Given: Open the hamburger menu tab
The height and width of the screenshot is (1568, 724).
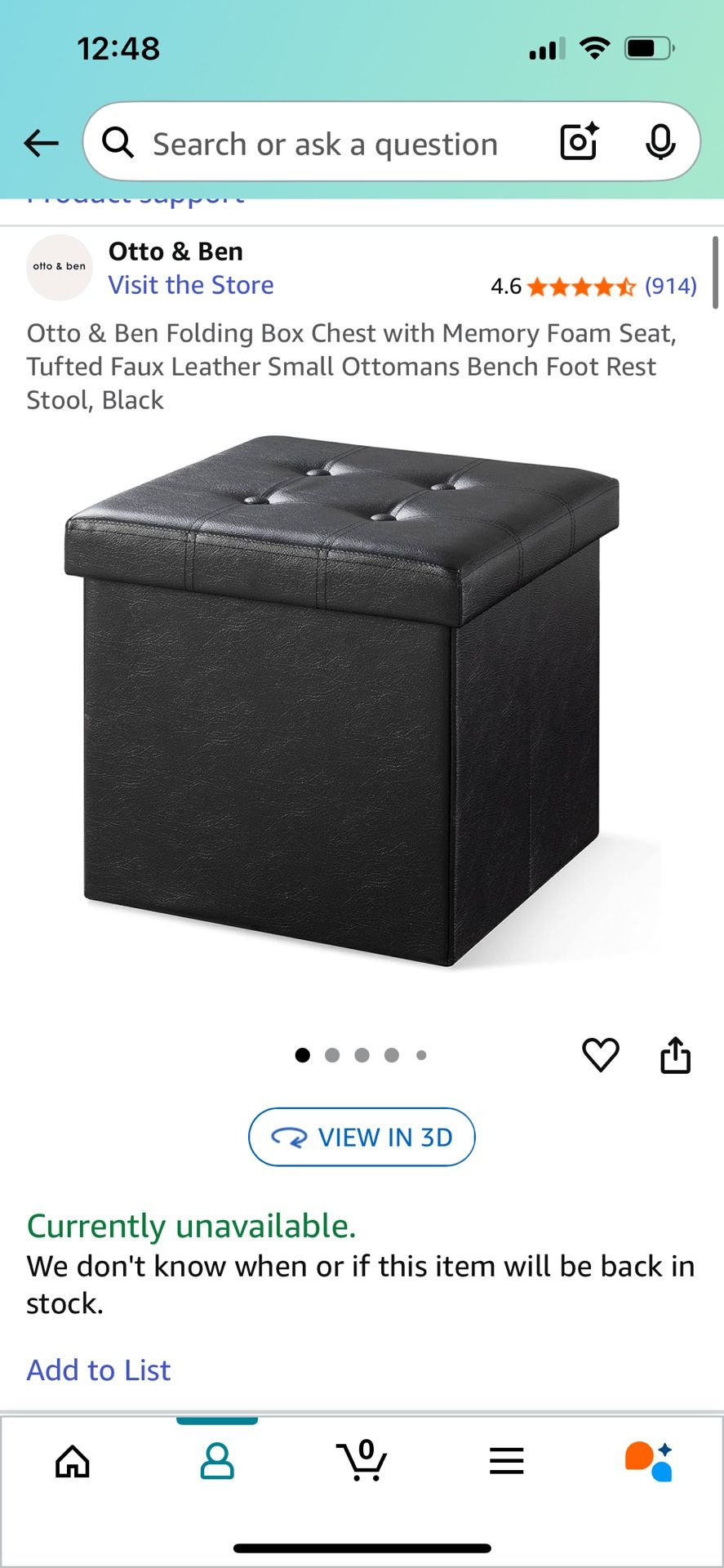Looking at the screenshot, I should pos(506,1461).
